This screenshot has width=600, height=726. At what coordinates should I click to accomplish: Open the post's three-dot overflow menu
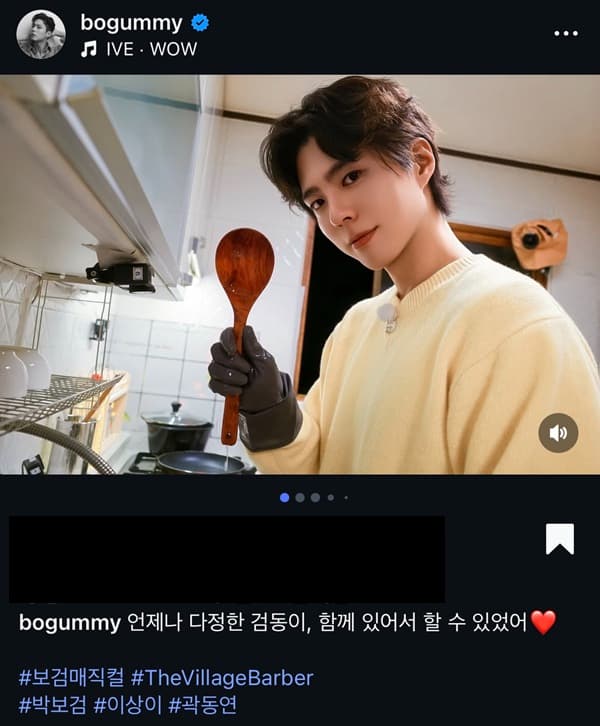click(x=566, y=33)
